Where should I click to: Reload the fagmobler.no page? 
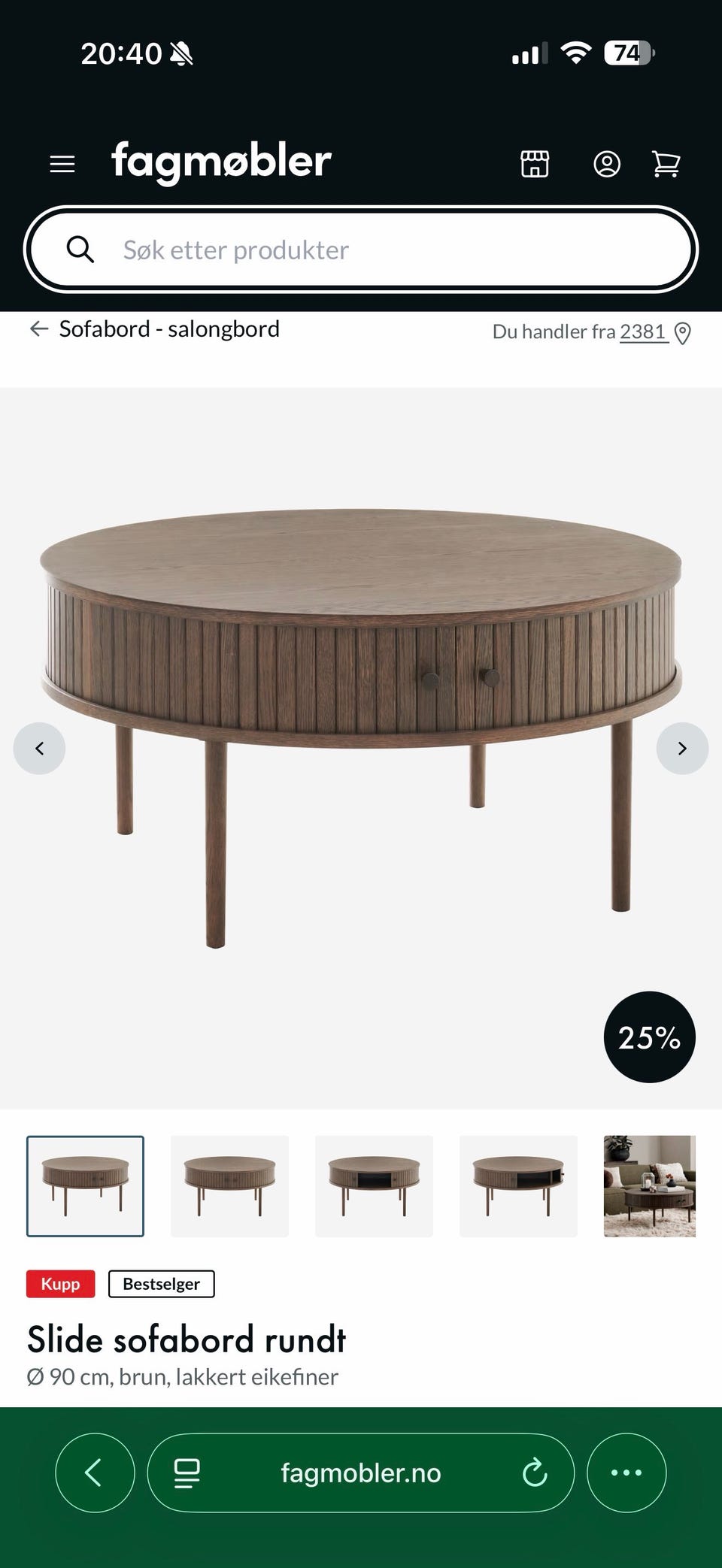[535, 1473]
